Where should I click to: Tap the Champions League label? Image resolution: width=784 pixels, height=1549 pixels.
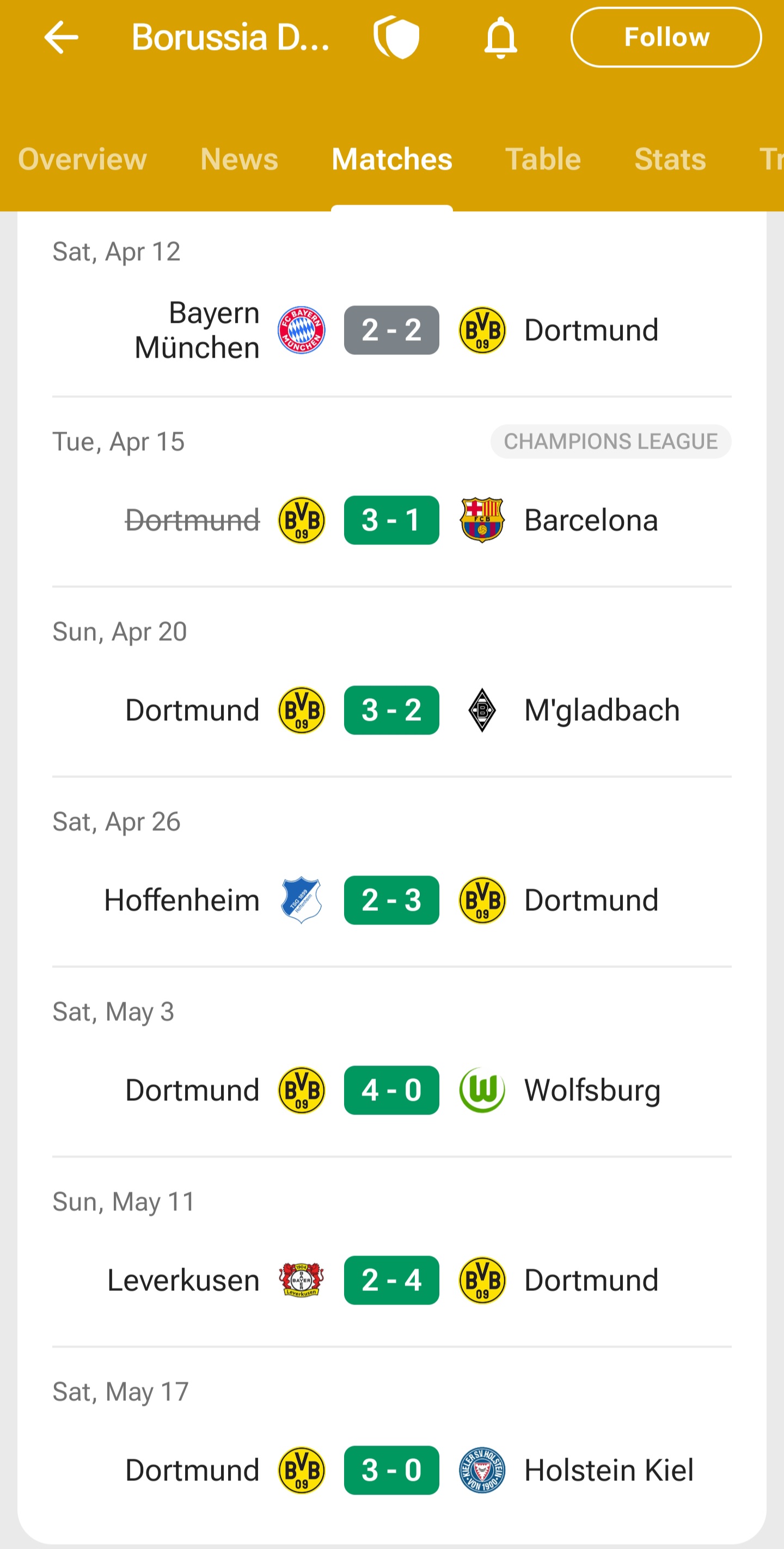point(611,442)
